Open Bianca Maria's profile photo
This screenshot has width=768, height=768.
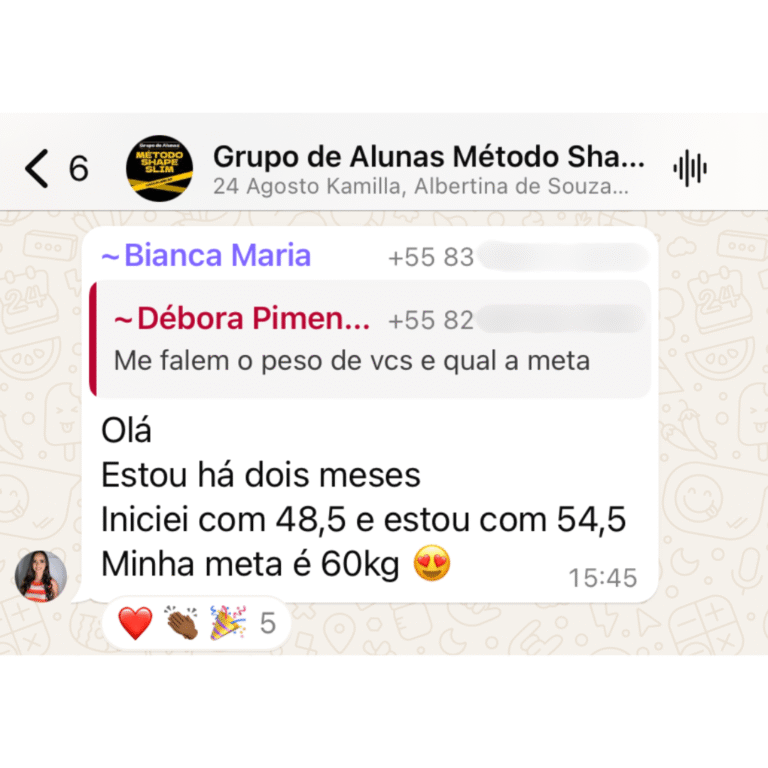point(41,577)
